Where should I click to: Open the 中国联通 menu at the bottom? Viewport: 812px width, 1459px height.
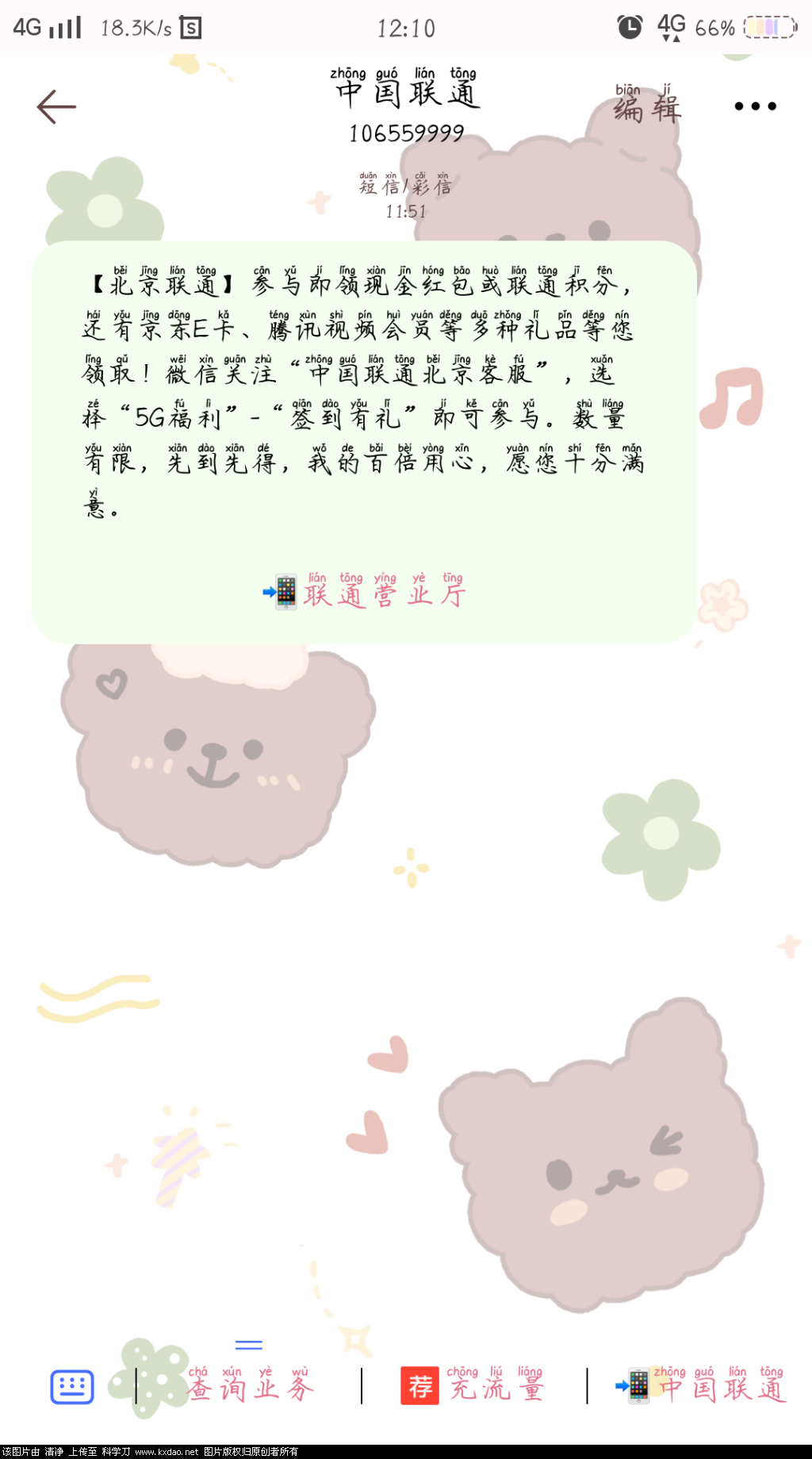point(702,1385)
